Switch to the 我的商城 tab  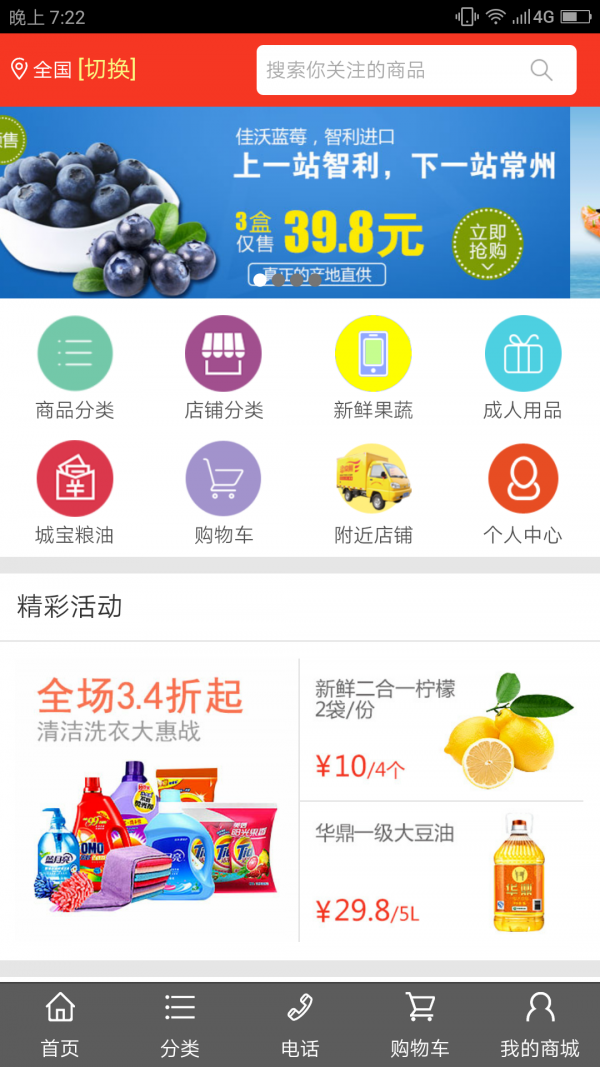pos(540,1025)
